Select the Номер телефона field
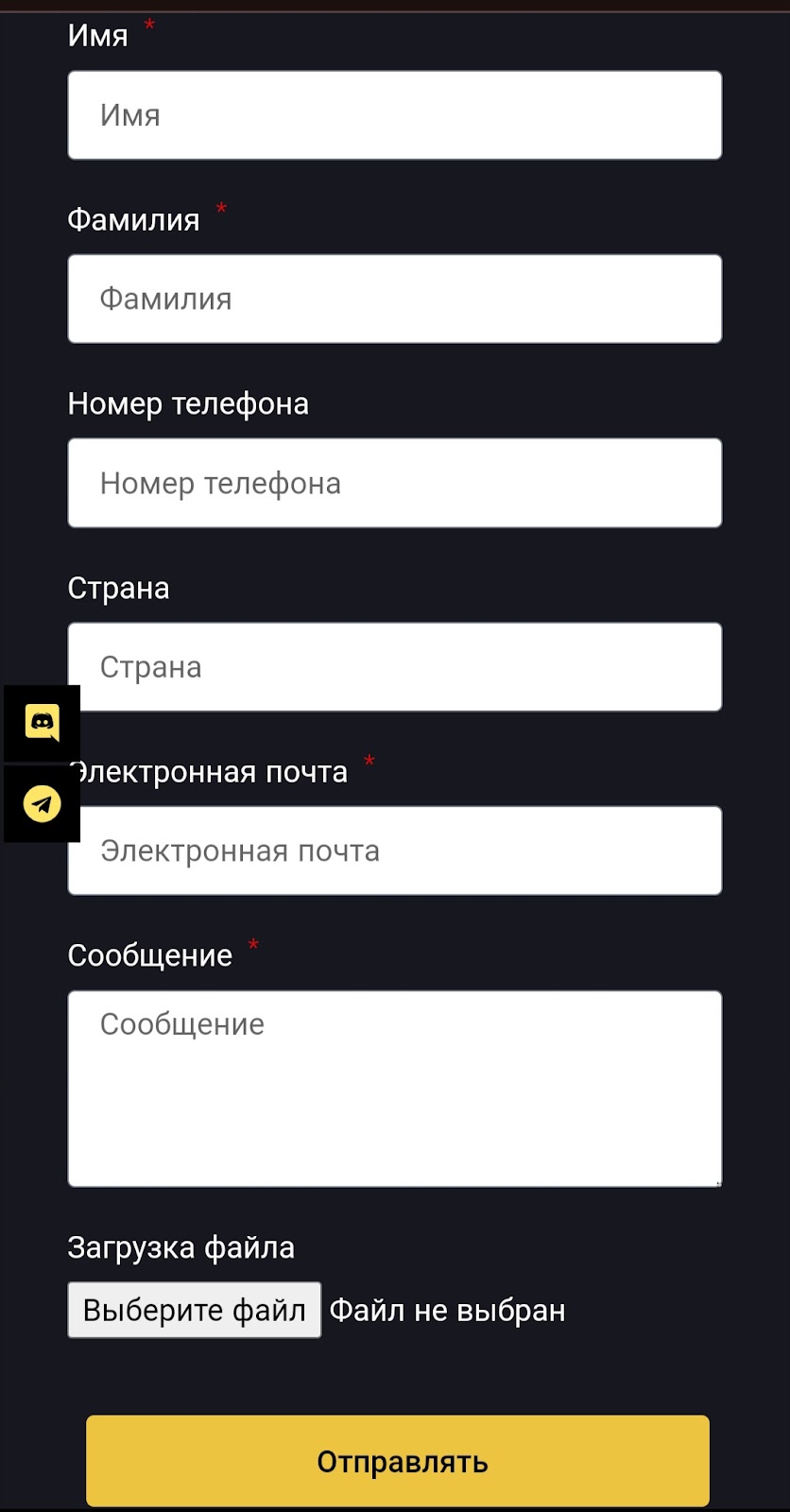This screenshot has height=1512, width=790. tap(394, 483)
